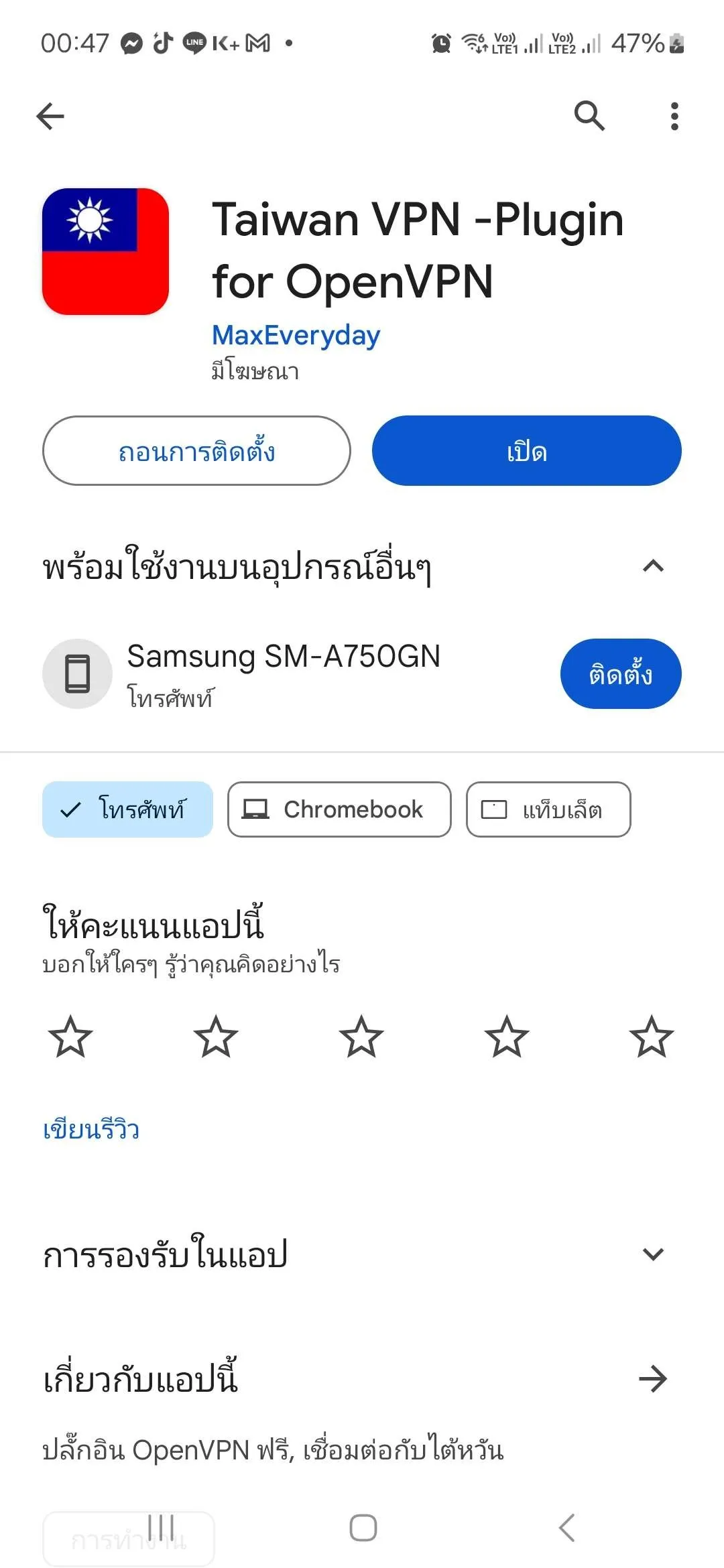The image size is (724, 1568).
Task: Rate the app one star
Action: pyautogui.click(x=70, y=1037)
